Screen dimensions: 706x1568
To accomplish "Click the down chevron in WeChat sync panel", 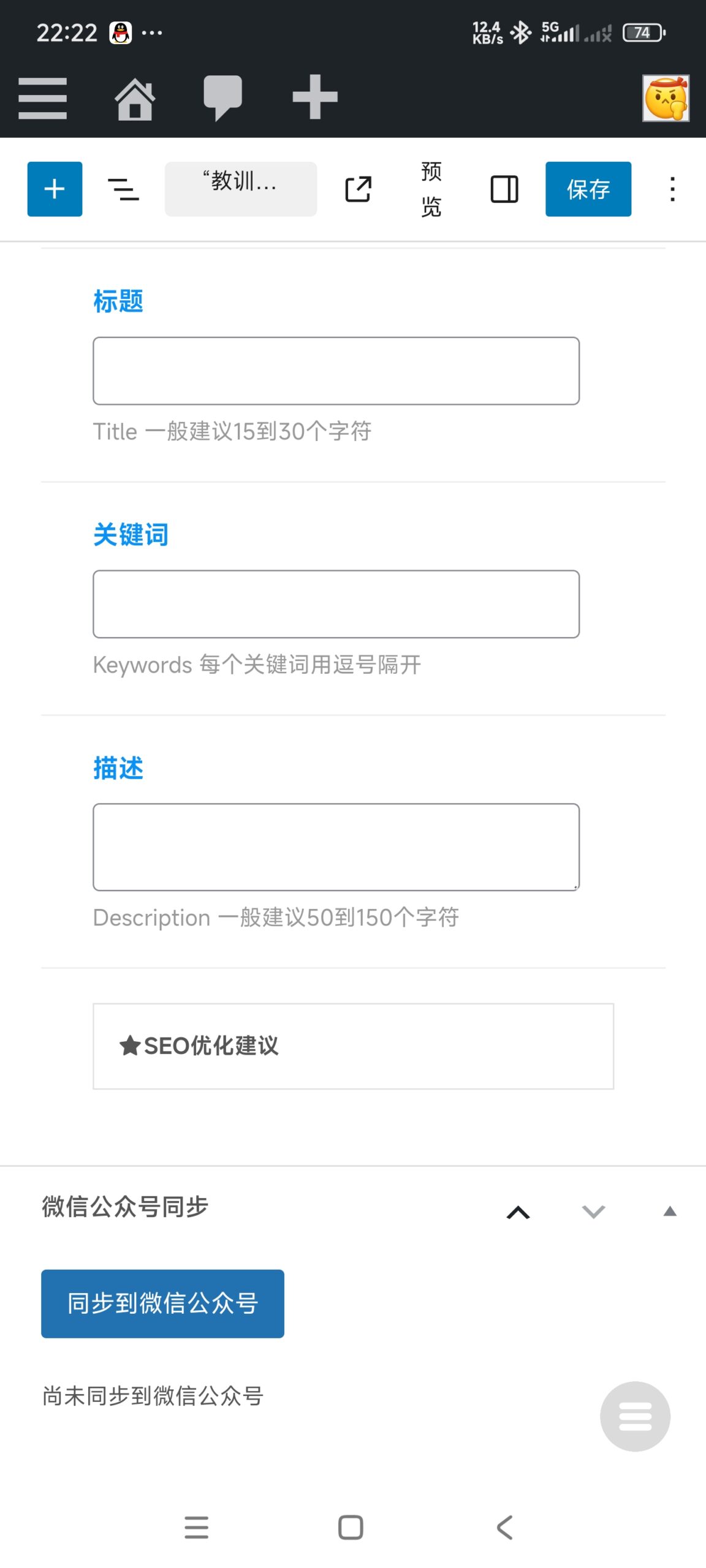I will [x=592, y=1213].
